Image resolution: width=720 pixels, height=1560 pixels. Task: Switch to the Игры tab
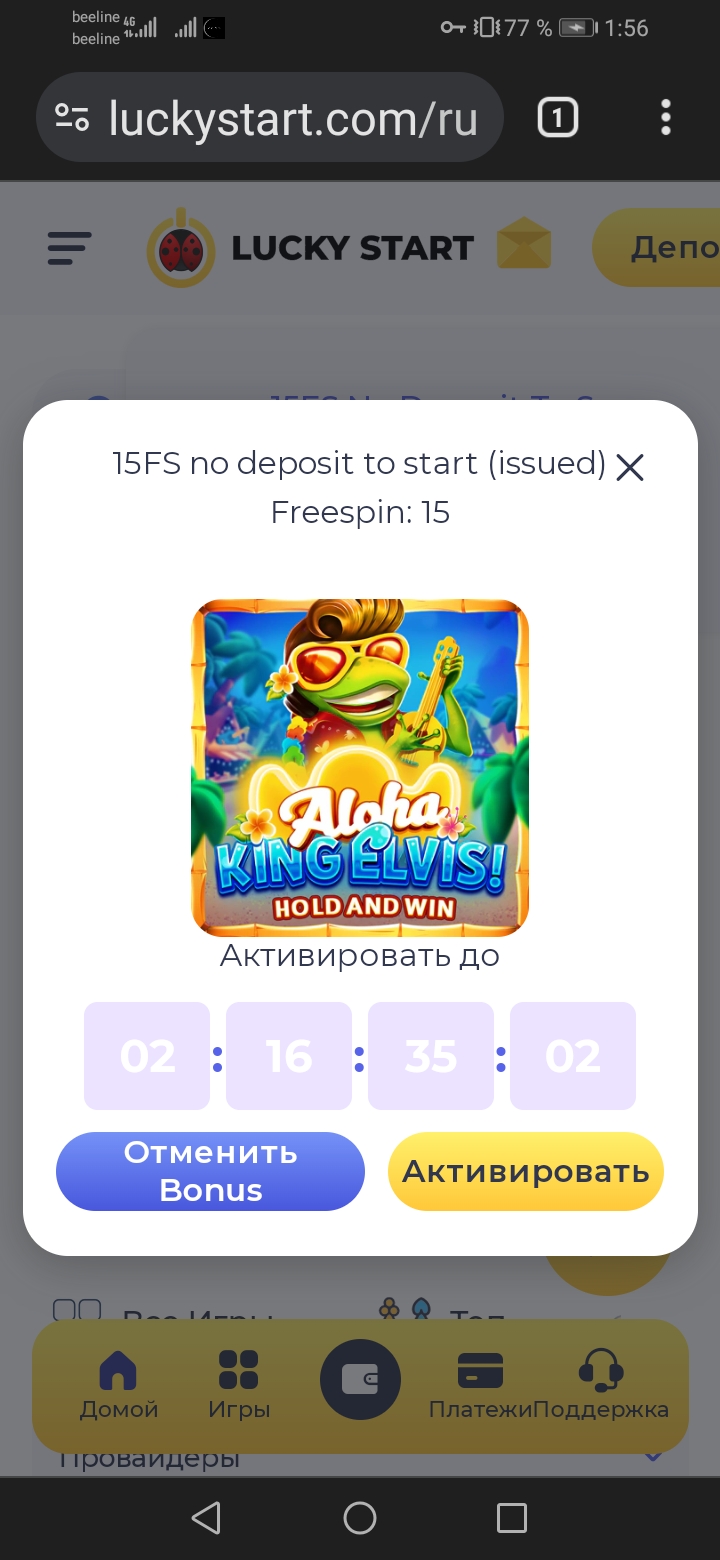239,1385
